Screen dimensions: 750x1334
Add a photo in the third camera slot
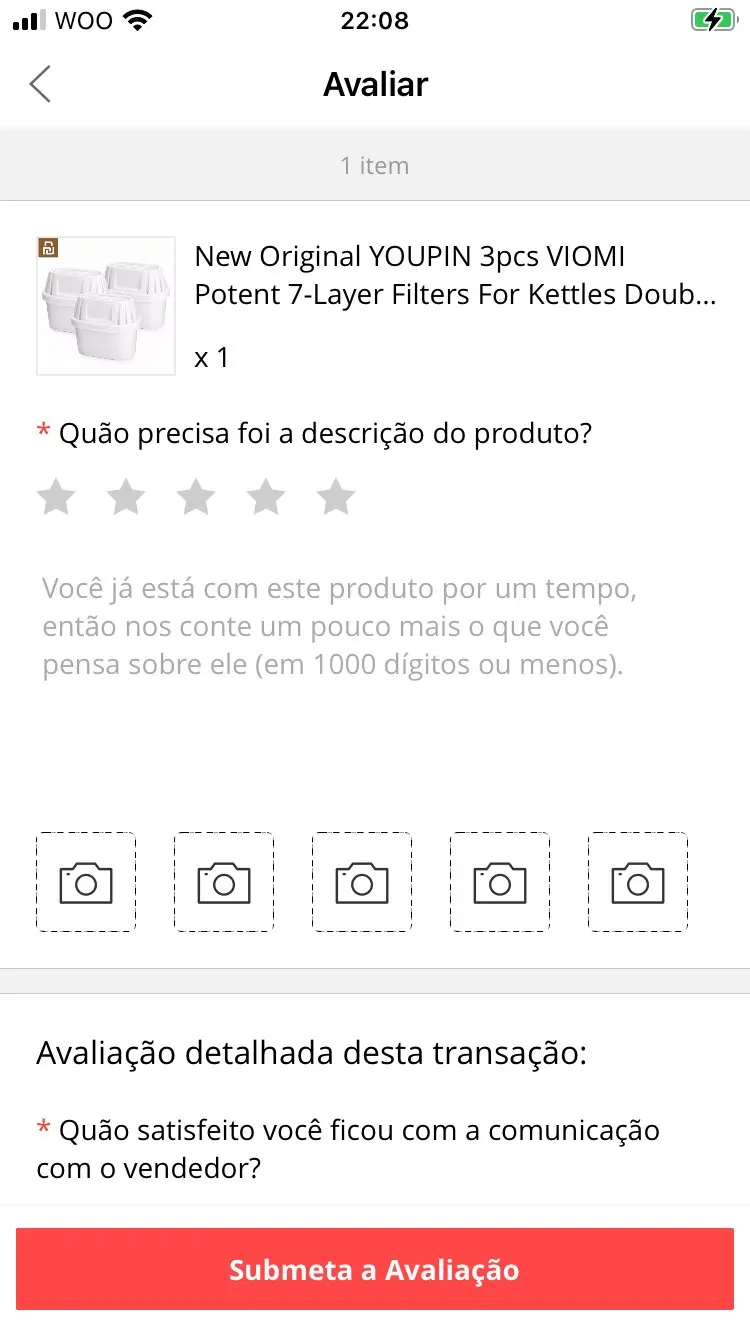pos(362,882)
